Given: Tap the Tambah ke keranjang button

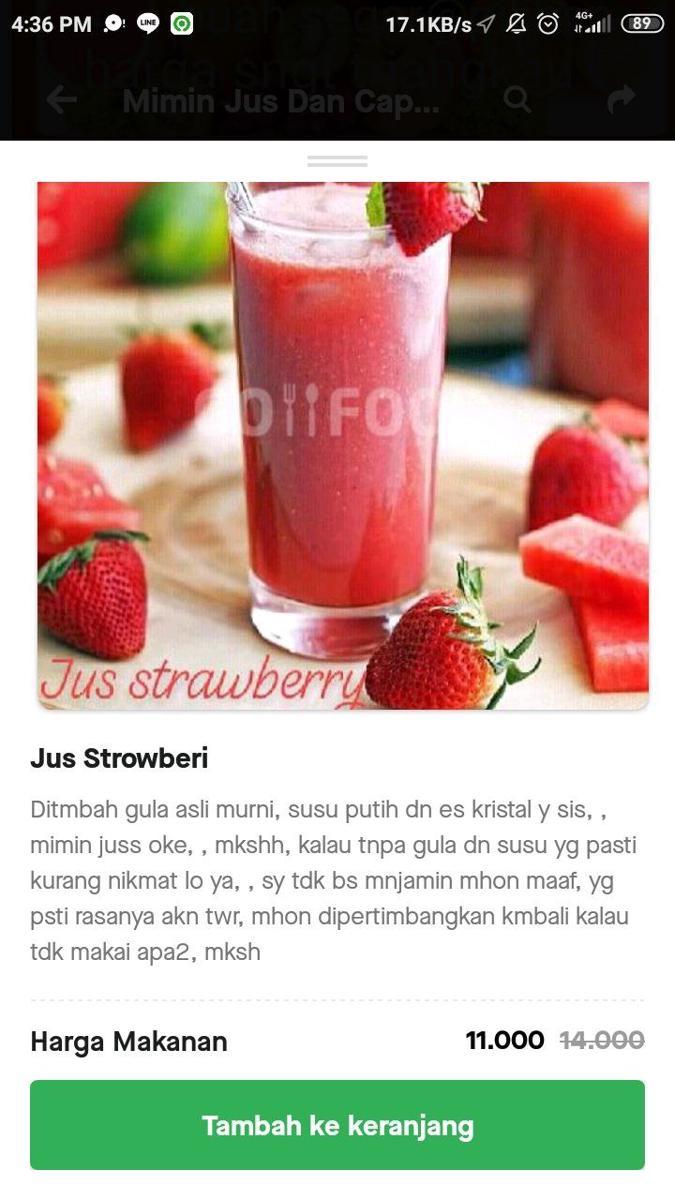Looking at the screenshot, I should tap(337, 1125).
